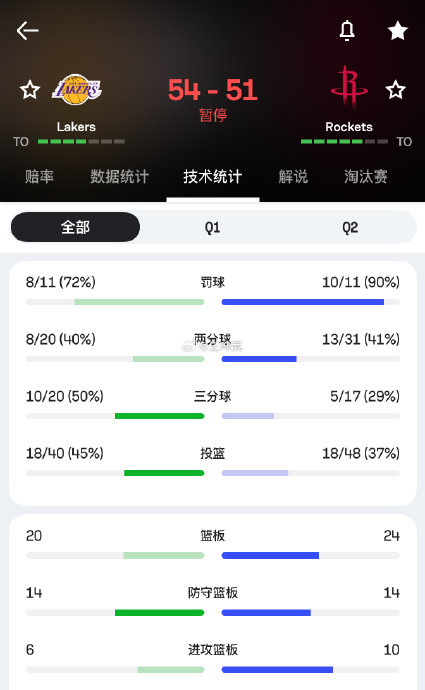Image resolution: width=425 pixels, height=690 pixels.
Task: Show Q1 statistics
Action: point(212,227)
